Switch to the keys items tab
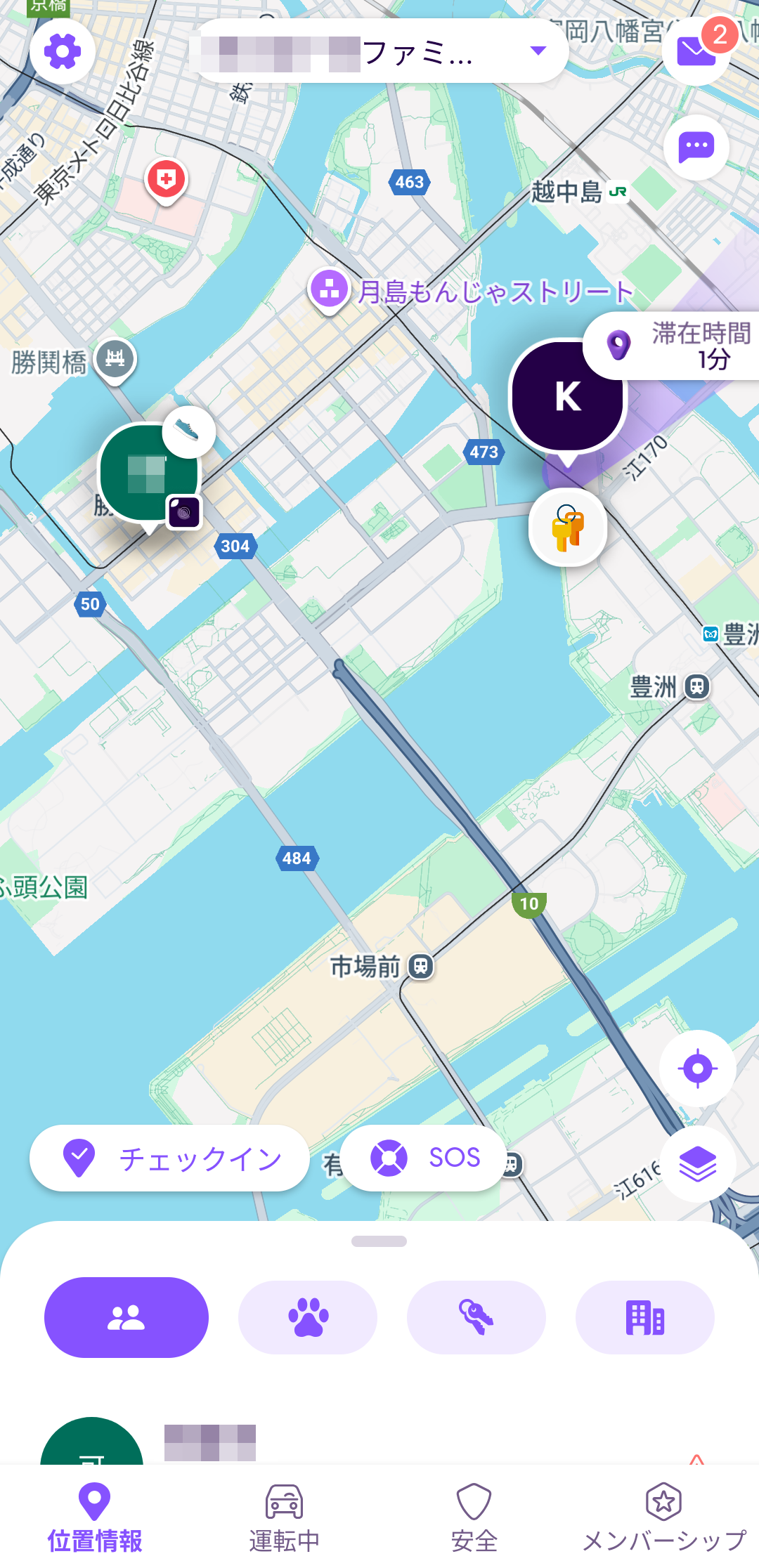 click(476, 1317)
